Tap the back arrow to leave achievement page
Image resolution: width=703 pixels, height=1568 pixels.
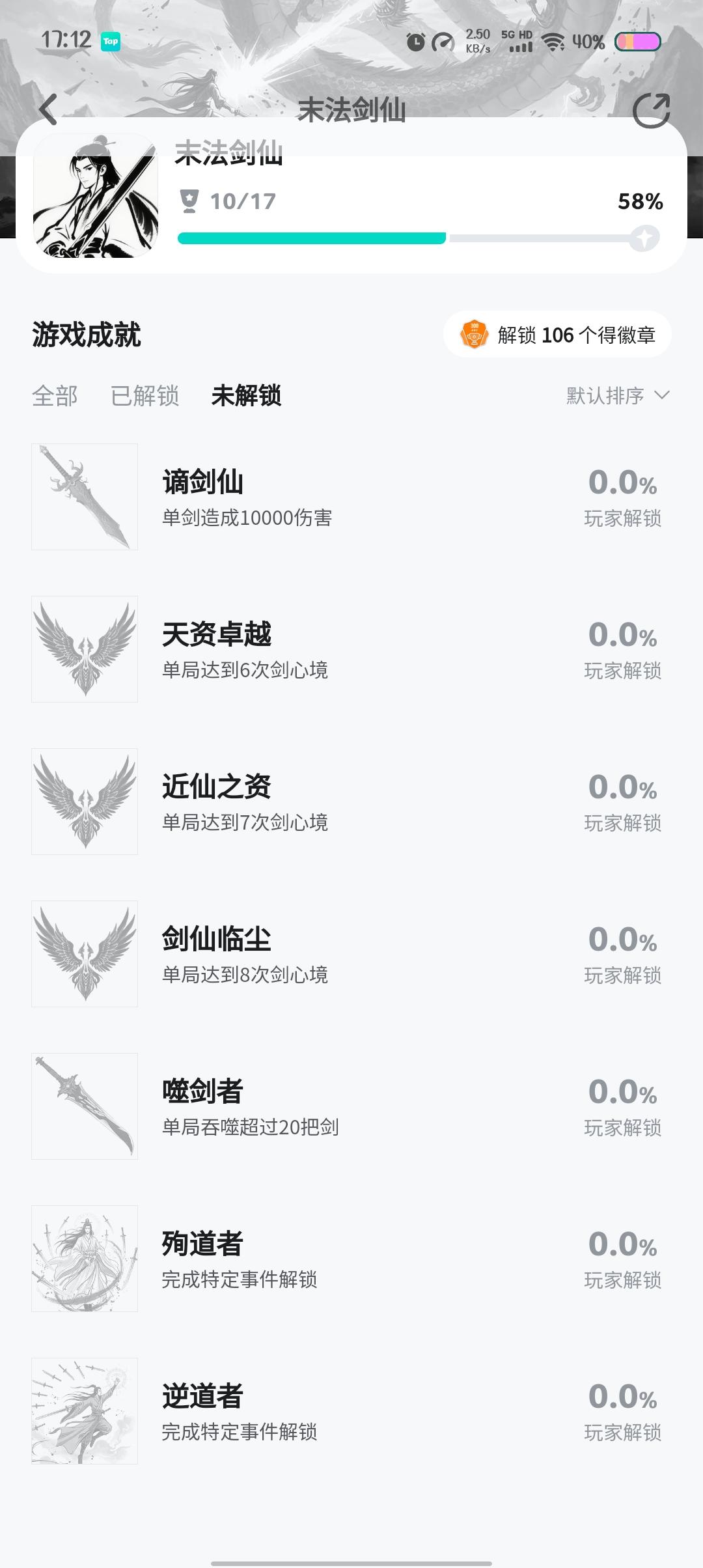48,109
